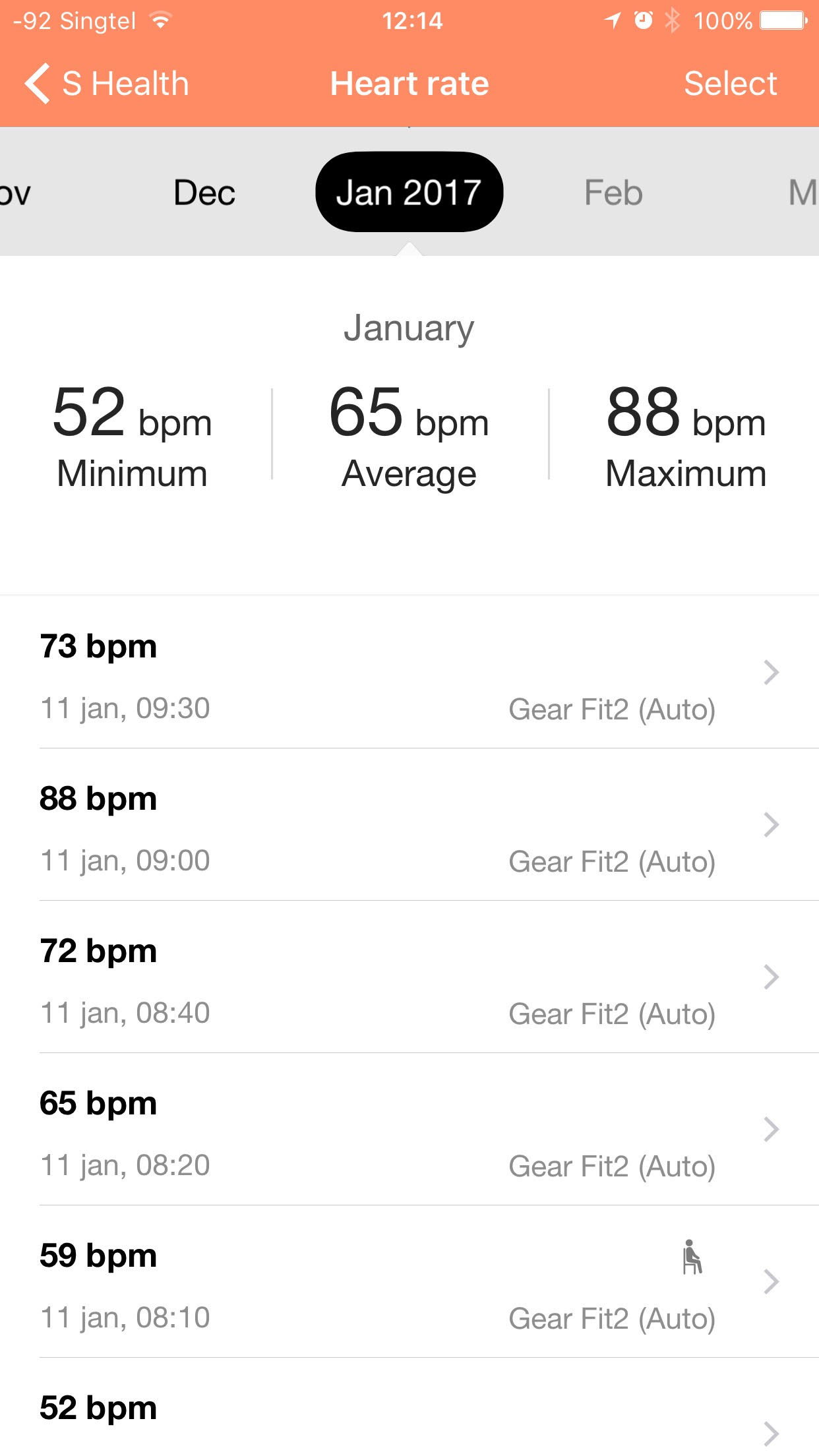
Task: Expand details for the 88 bpm reading
Action: pos(770,824)
